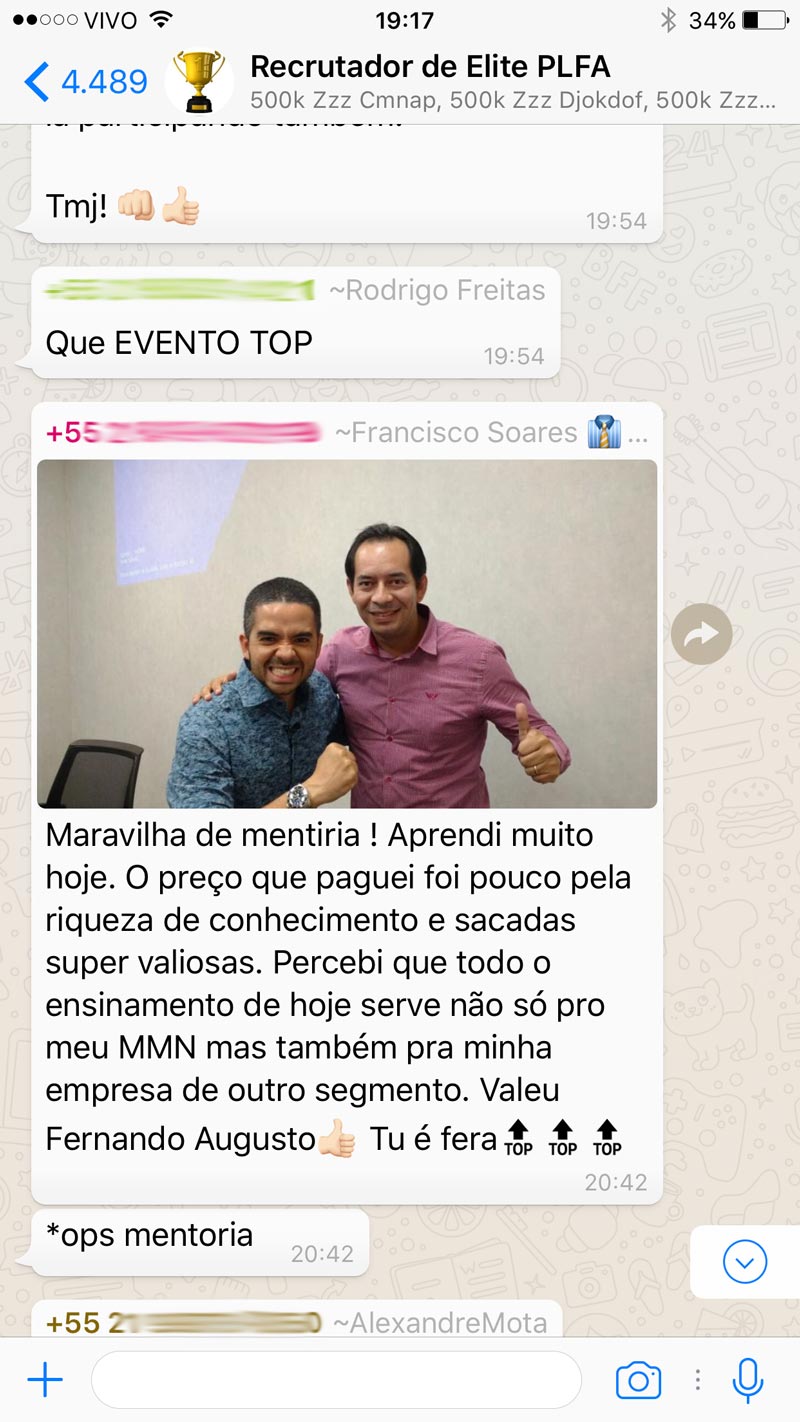
Task: Open the photo sent by Francisco Soares
Action: pos(347,634)
